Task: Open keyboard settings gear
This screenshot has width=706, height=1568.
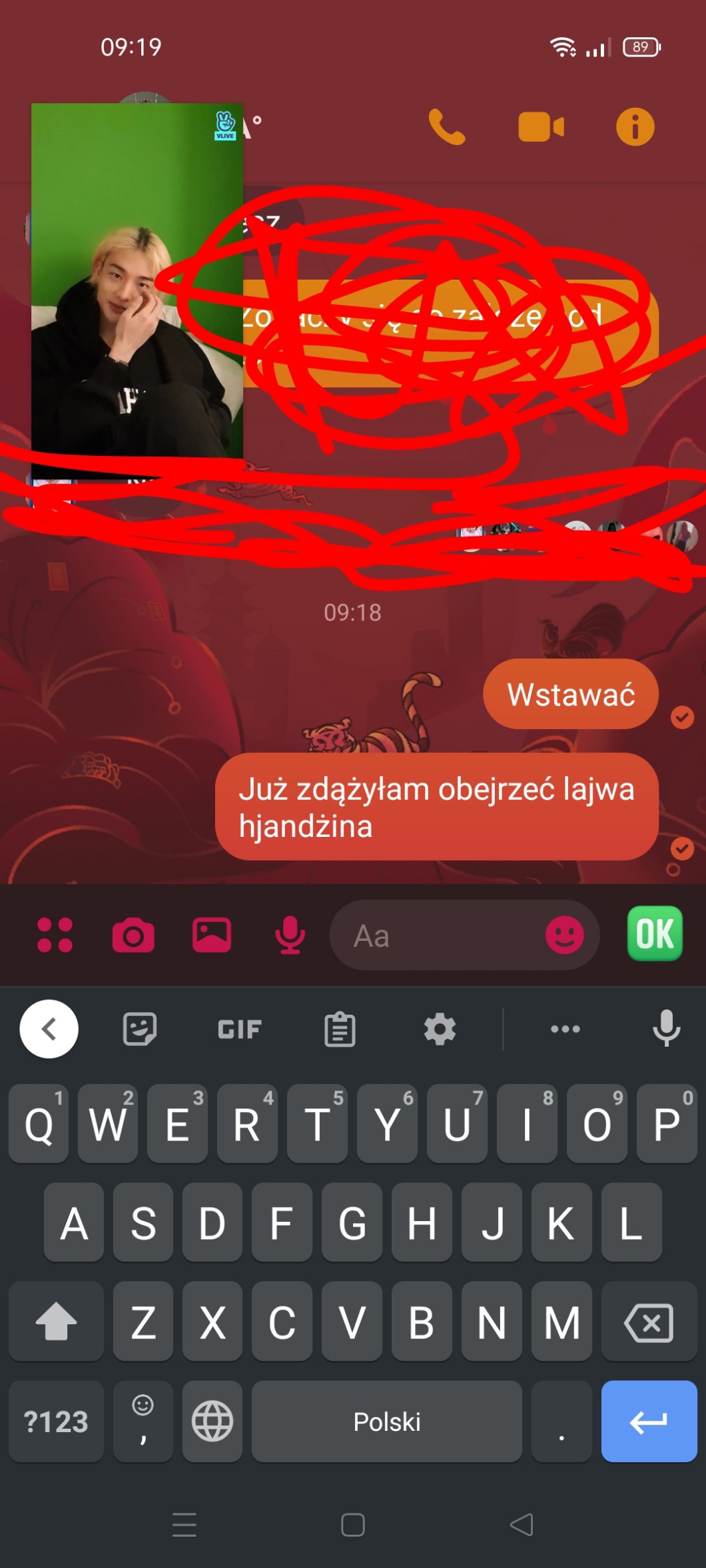Action: point(440,1029)
